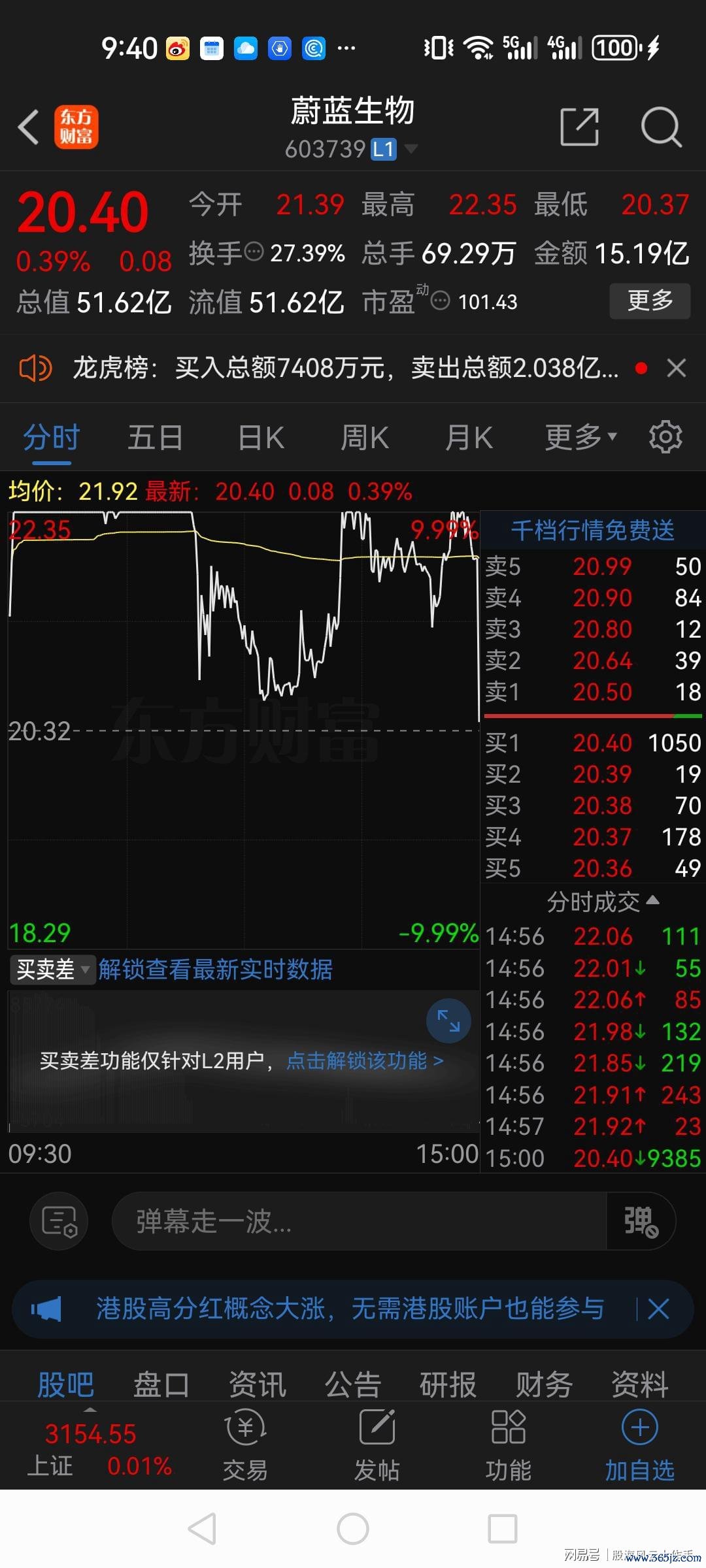This screenshot has width=706, height=1568.
Task: Tap the 弹幕走一波 input box
Action: point(360,1221)
